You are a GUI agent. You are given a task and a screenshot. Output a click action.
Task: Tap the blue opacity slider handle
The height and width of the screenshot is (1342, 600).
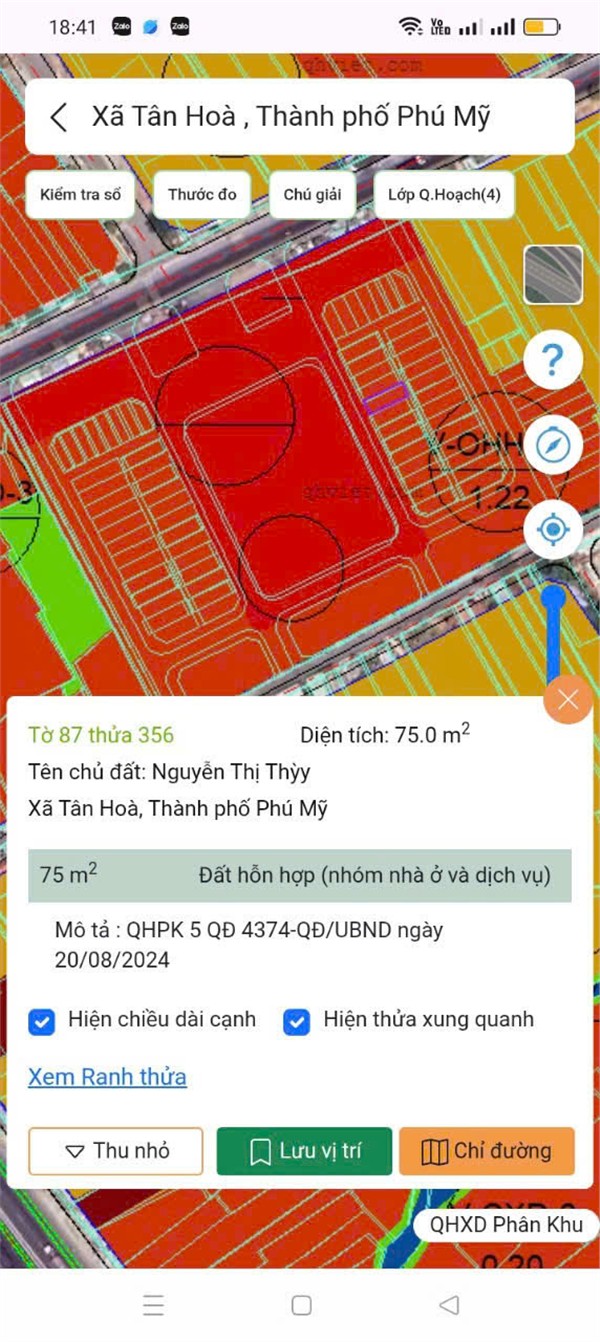pyautogui.click(x=553, y=598)
